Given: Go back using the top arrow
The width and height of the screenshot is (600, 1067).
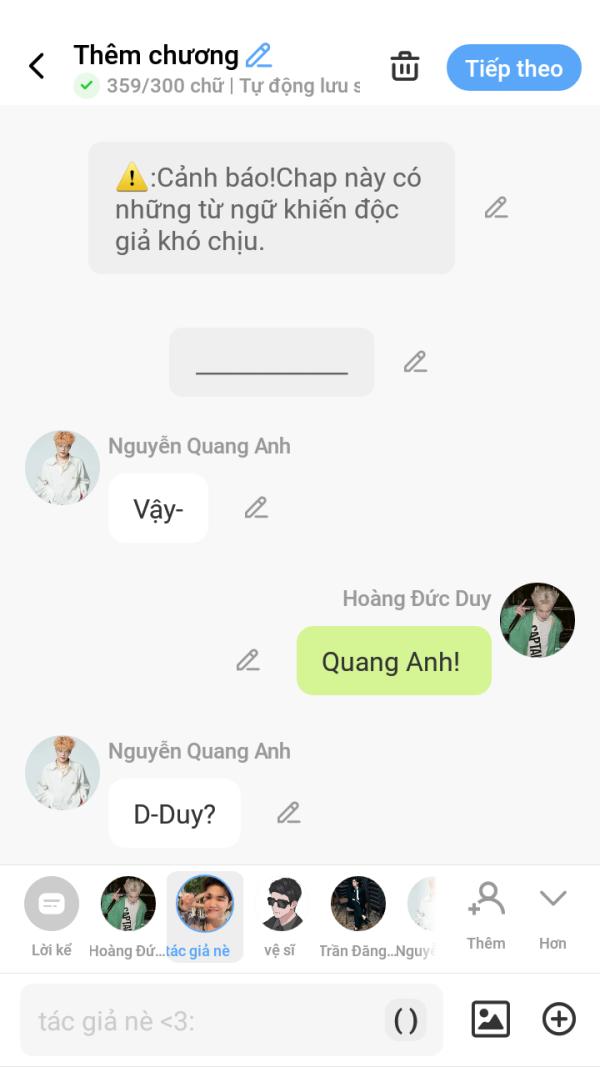Looking at the screenshot, I should (37, 67).
